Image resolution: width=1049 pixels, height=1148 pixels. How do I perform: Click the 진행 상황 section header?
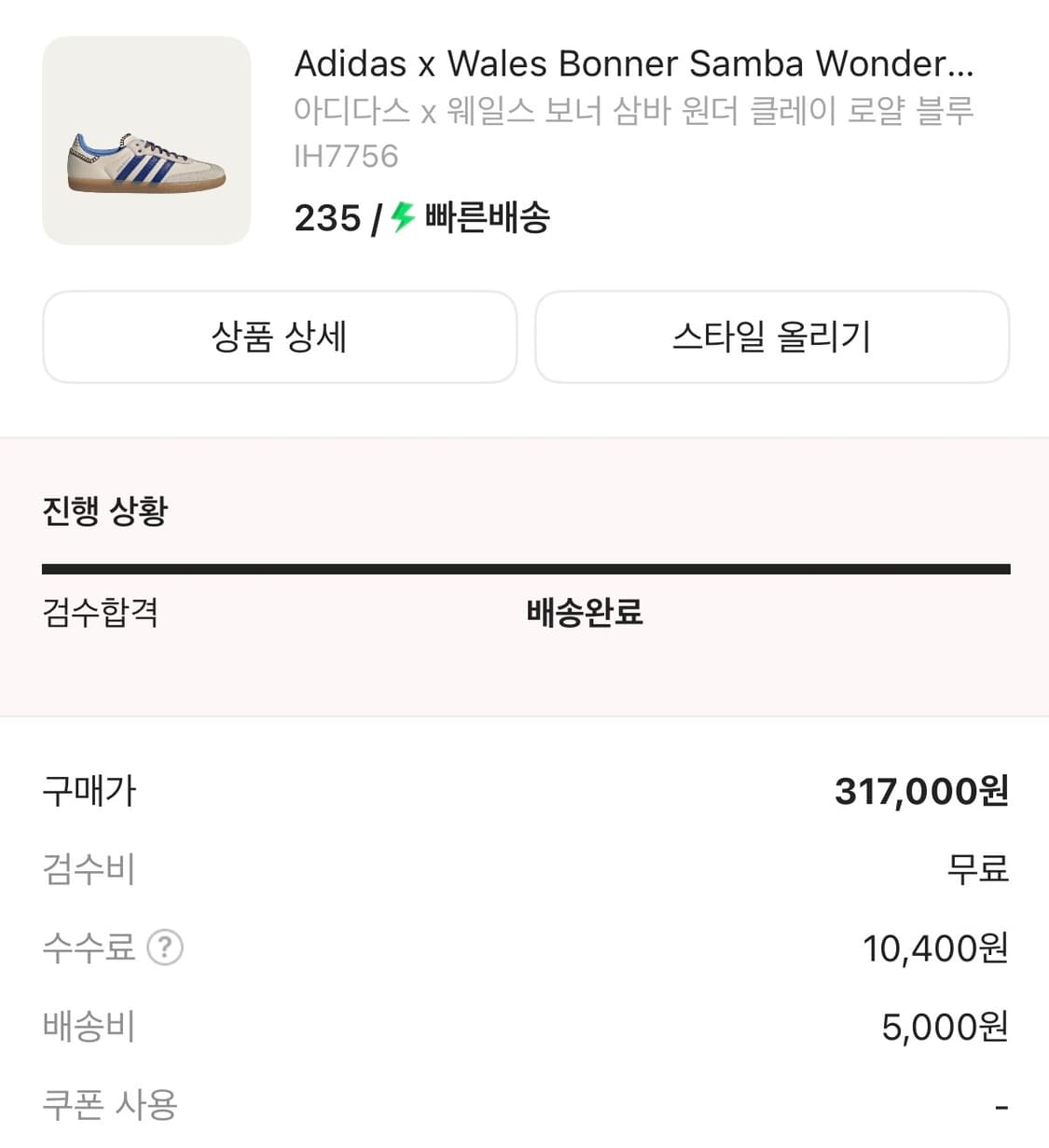pos(105,511)
